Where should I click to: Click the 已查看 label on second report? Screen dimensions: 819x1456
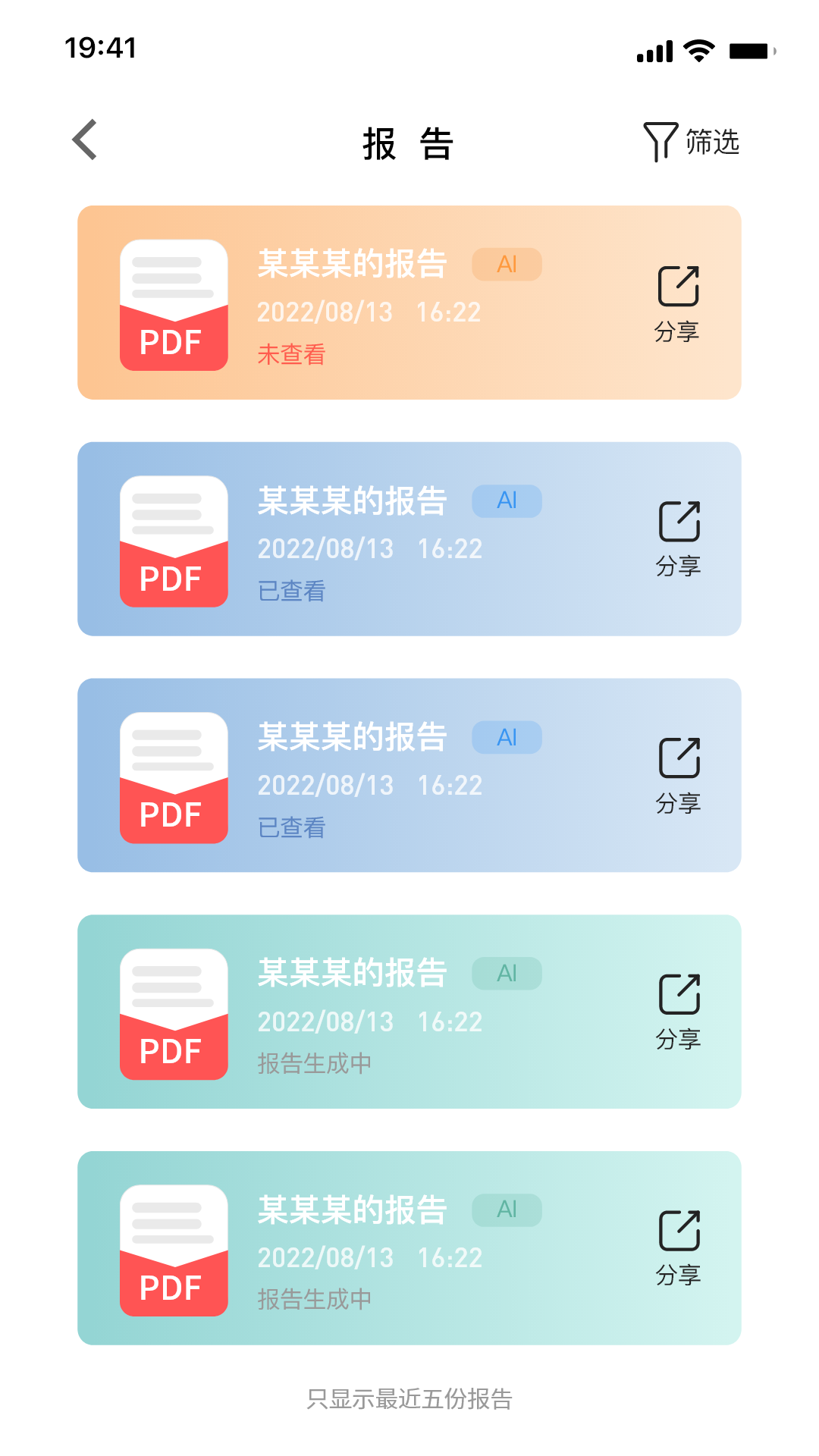pyautogui.click(x=290, y=592)
